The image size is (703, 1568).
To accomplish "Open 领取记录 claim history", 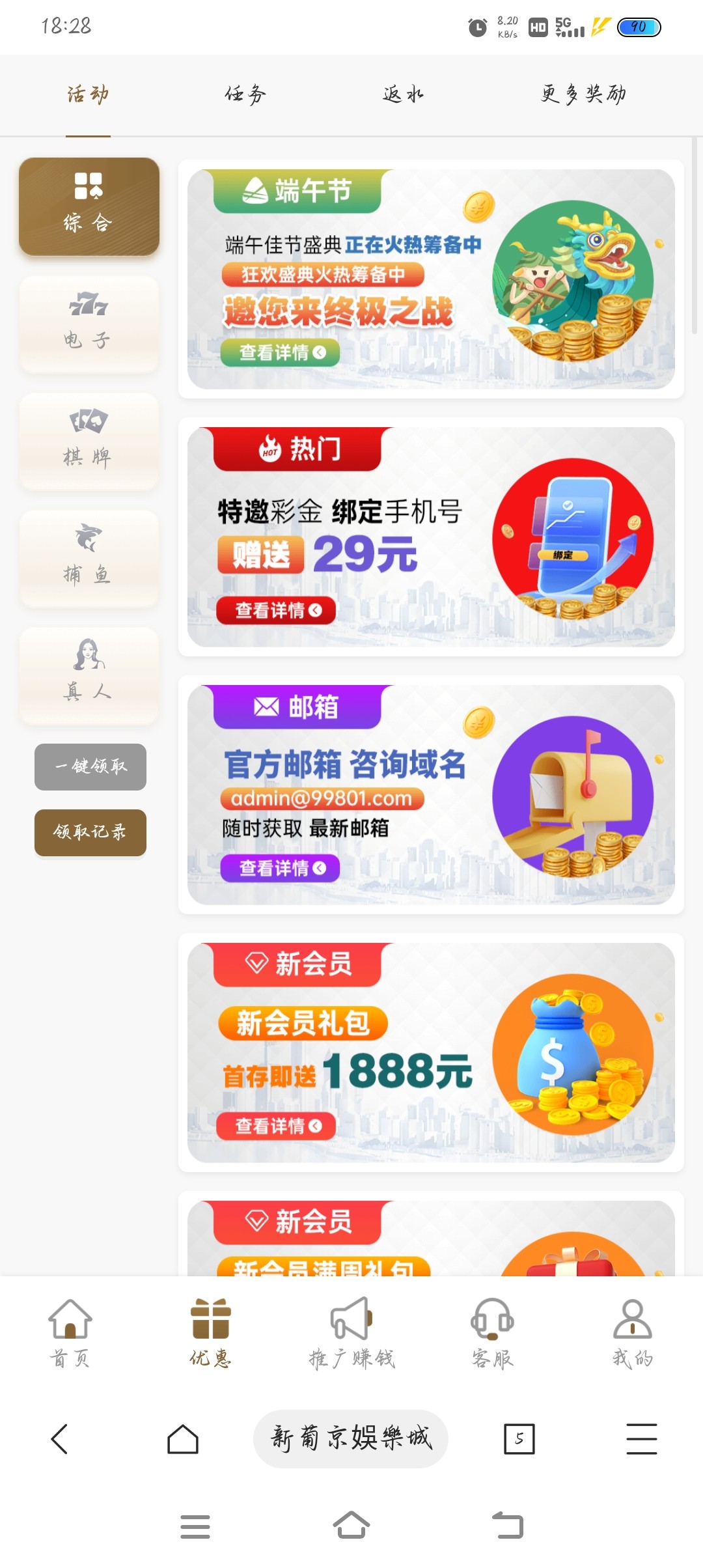I will point(90,832).
